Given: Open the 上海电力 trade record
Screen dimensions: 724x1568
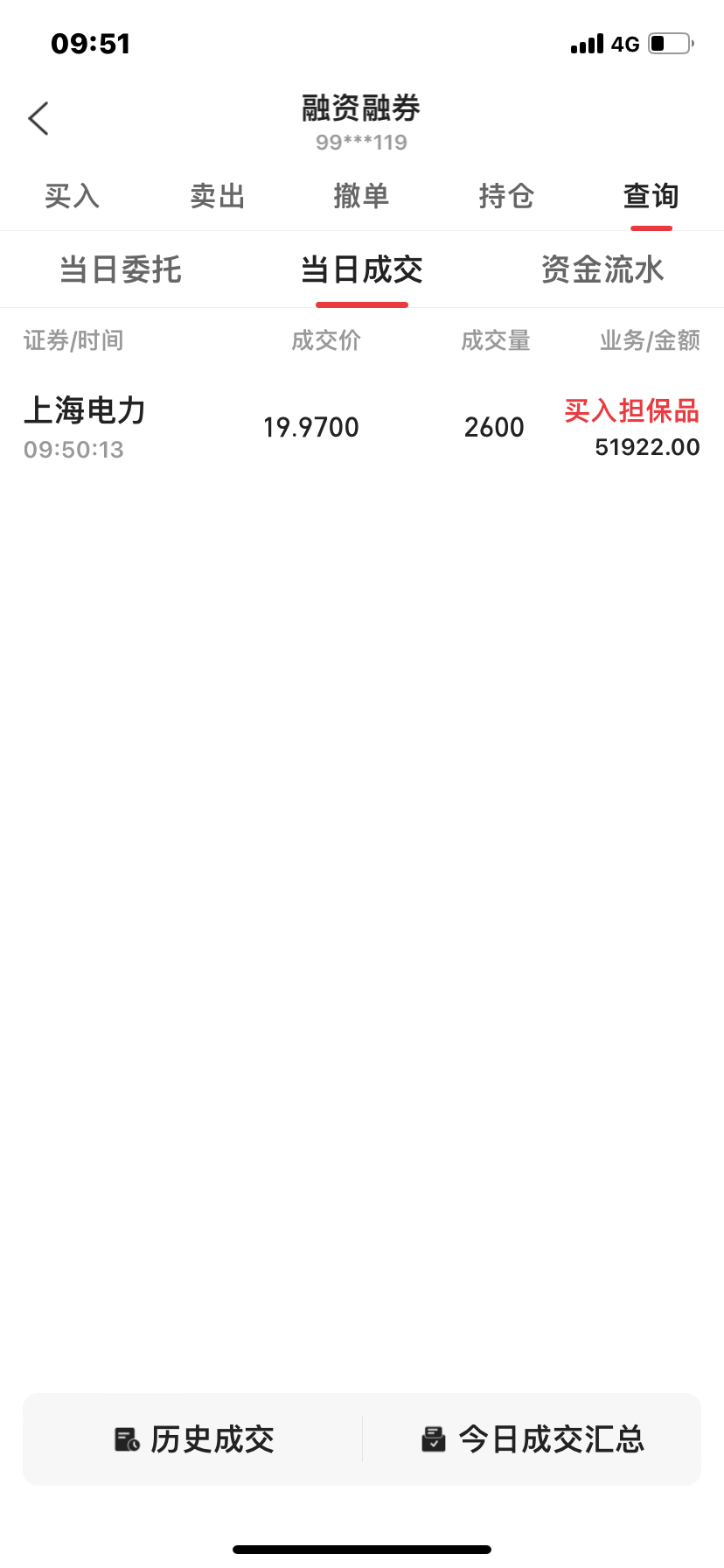Looking at the screenshot, I should (x=361, y=427).
